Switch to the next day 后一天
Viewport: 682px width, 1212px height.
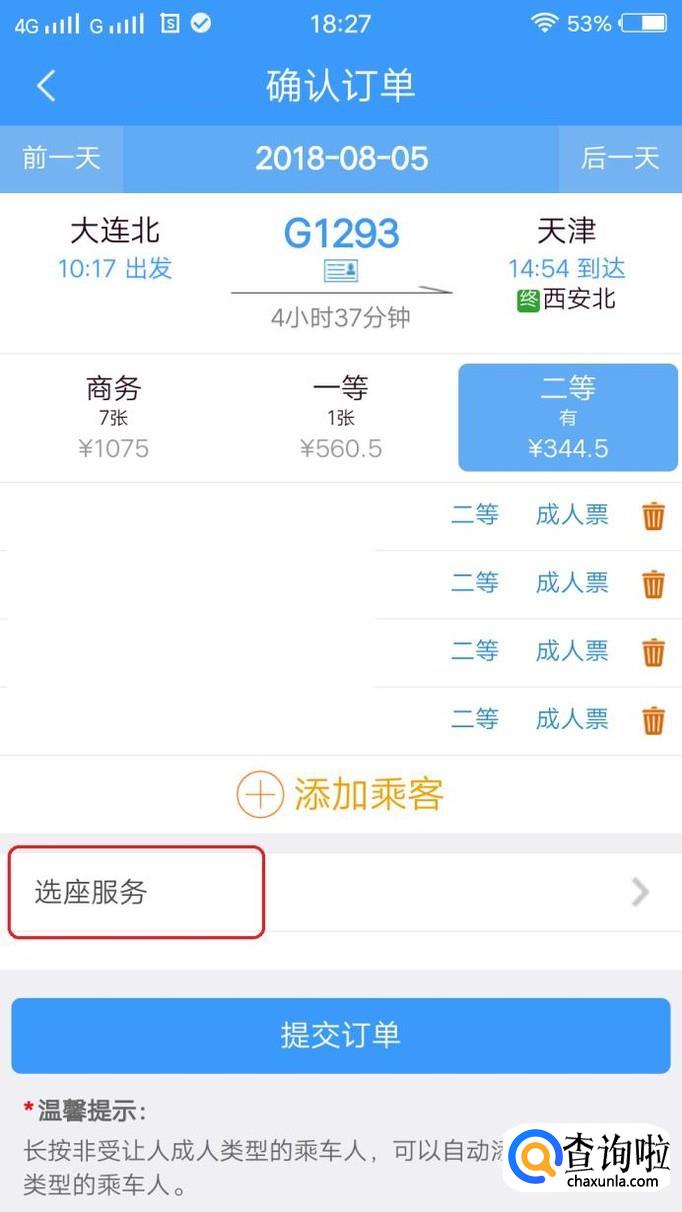620,158
